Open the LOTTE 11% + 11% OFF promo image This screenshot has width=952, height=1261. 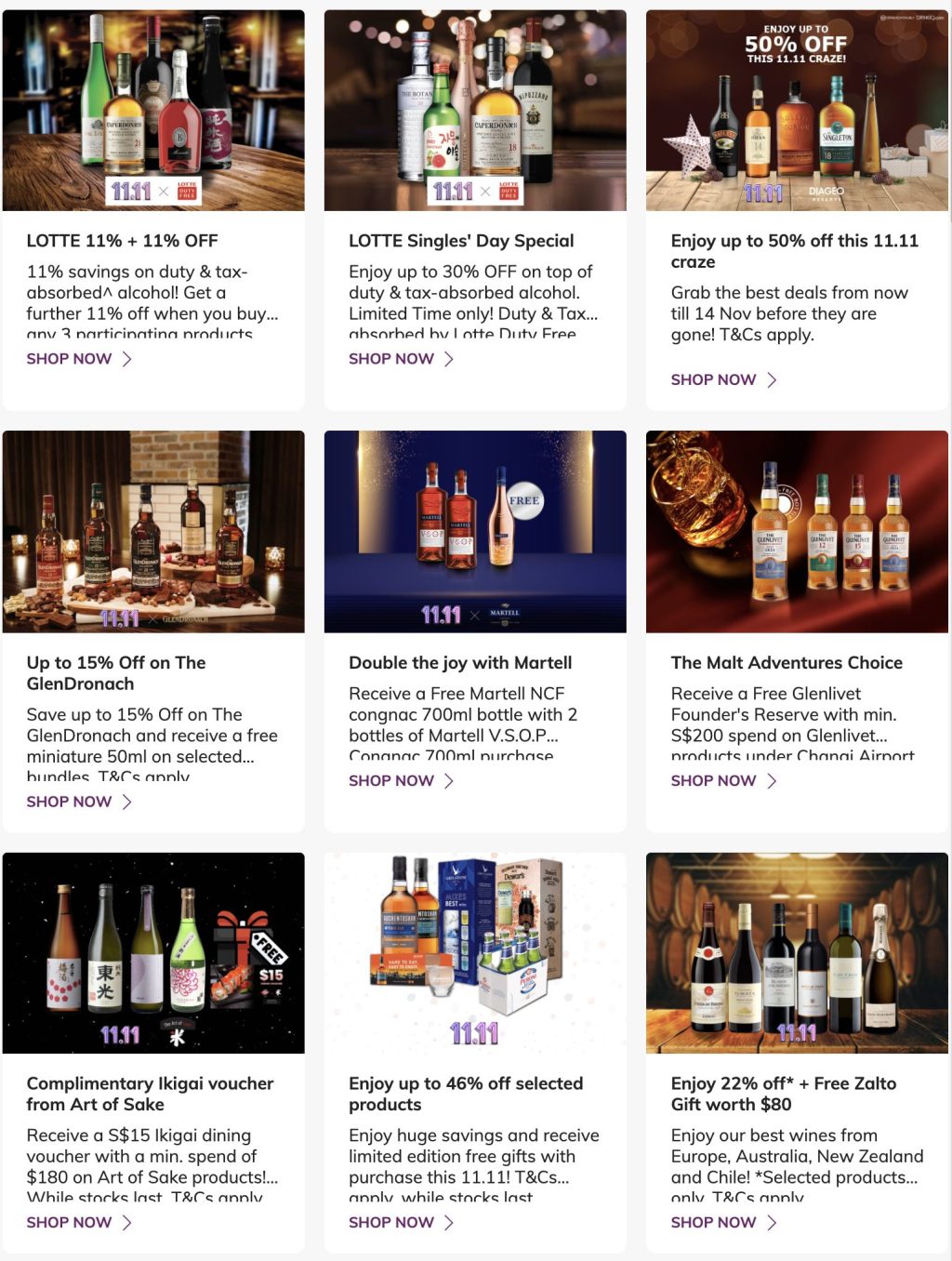[x=153, y=110]
